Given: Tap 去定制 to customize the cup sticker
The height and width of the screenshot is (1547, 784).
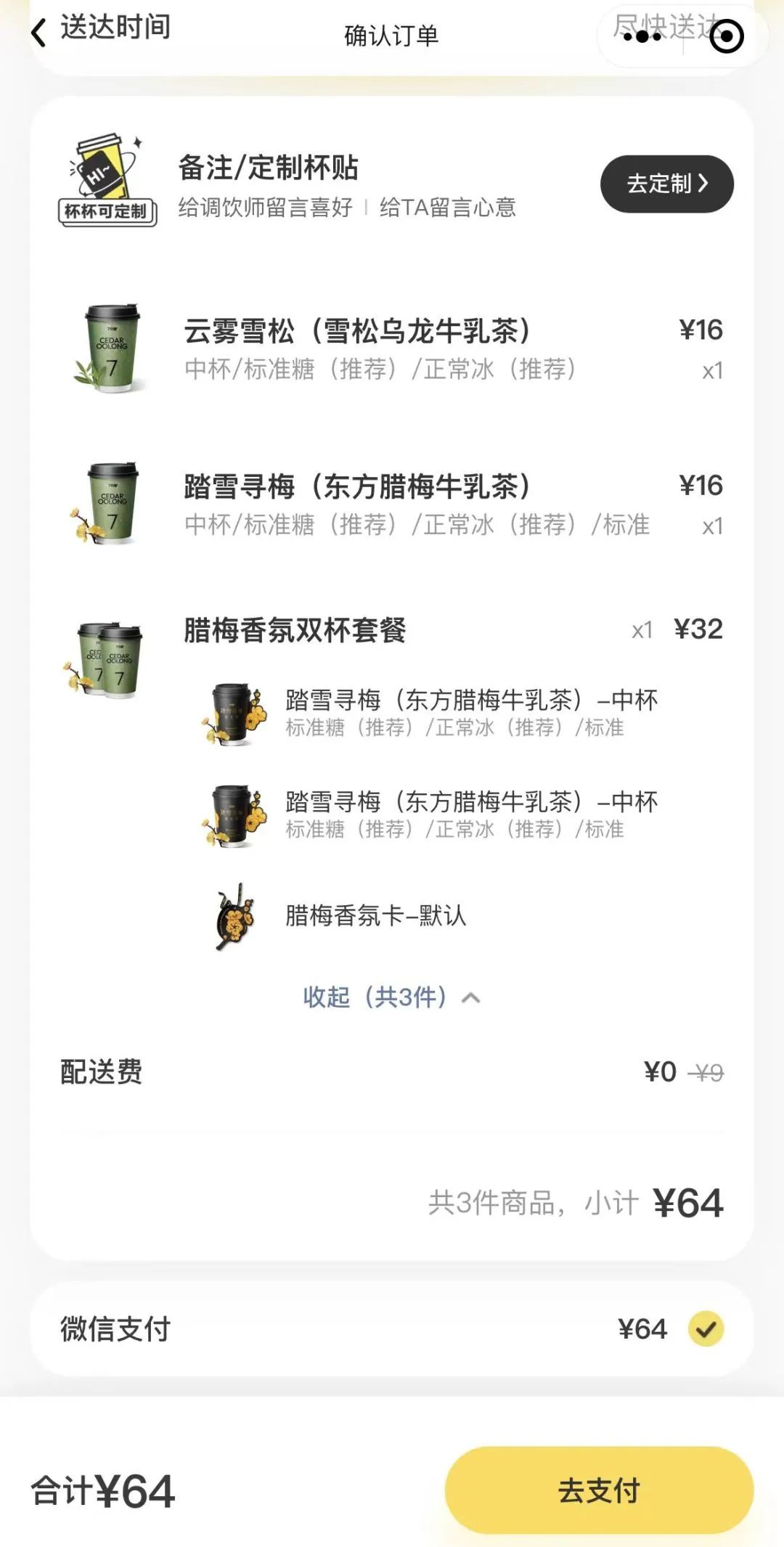Looking at the screenshot, I should 666,184.
